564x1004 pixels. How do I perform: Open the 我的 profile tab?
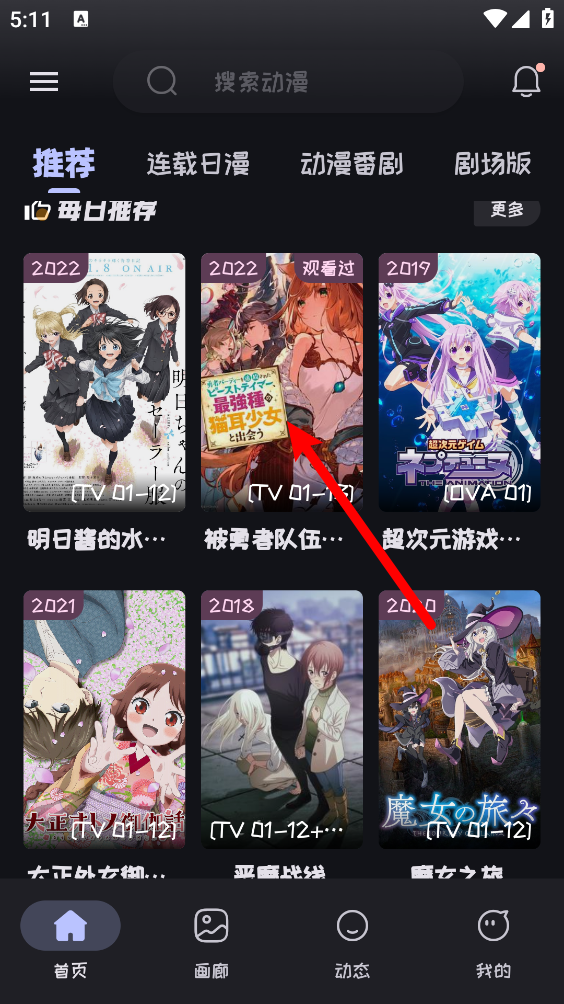(493, 941)
